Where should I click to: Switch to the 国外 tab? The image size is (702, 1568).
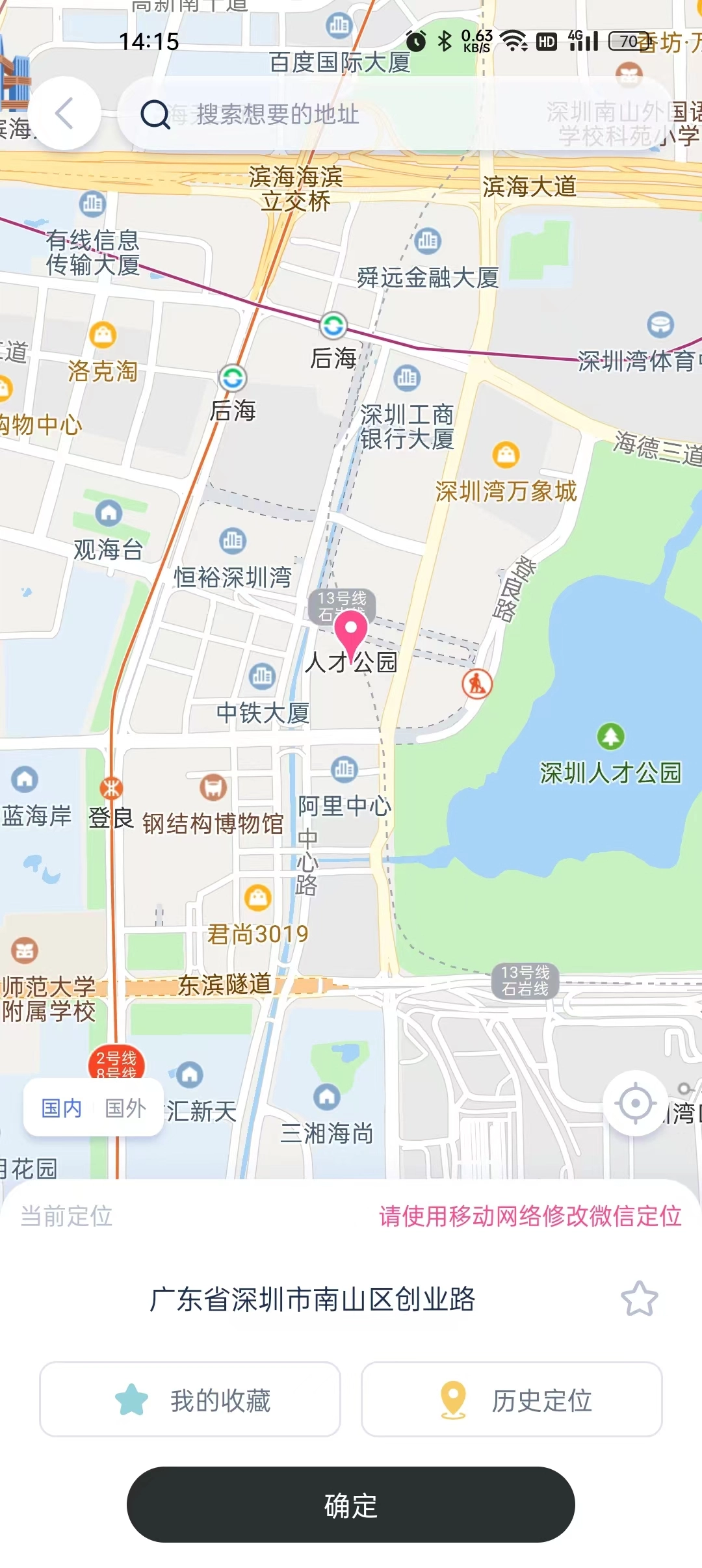tap(125, 1107)
